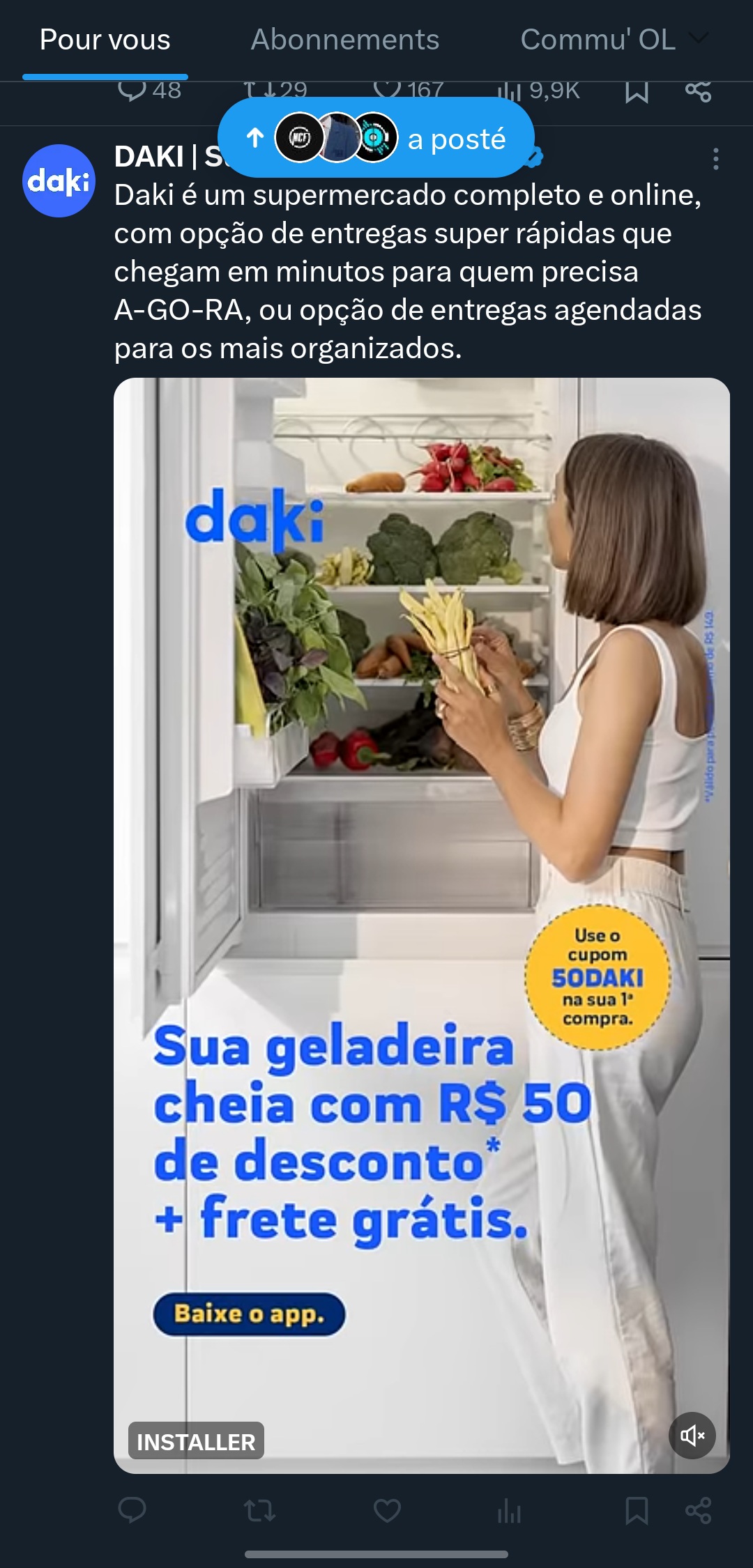The height and width of the screenshot is (1568, 753).
Task: Open the Commu' OL tab dropdown
Action: click(x=614, y=40)
